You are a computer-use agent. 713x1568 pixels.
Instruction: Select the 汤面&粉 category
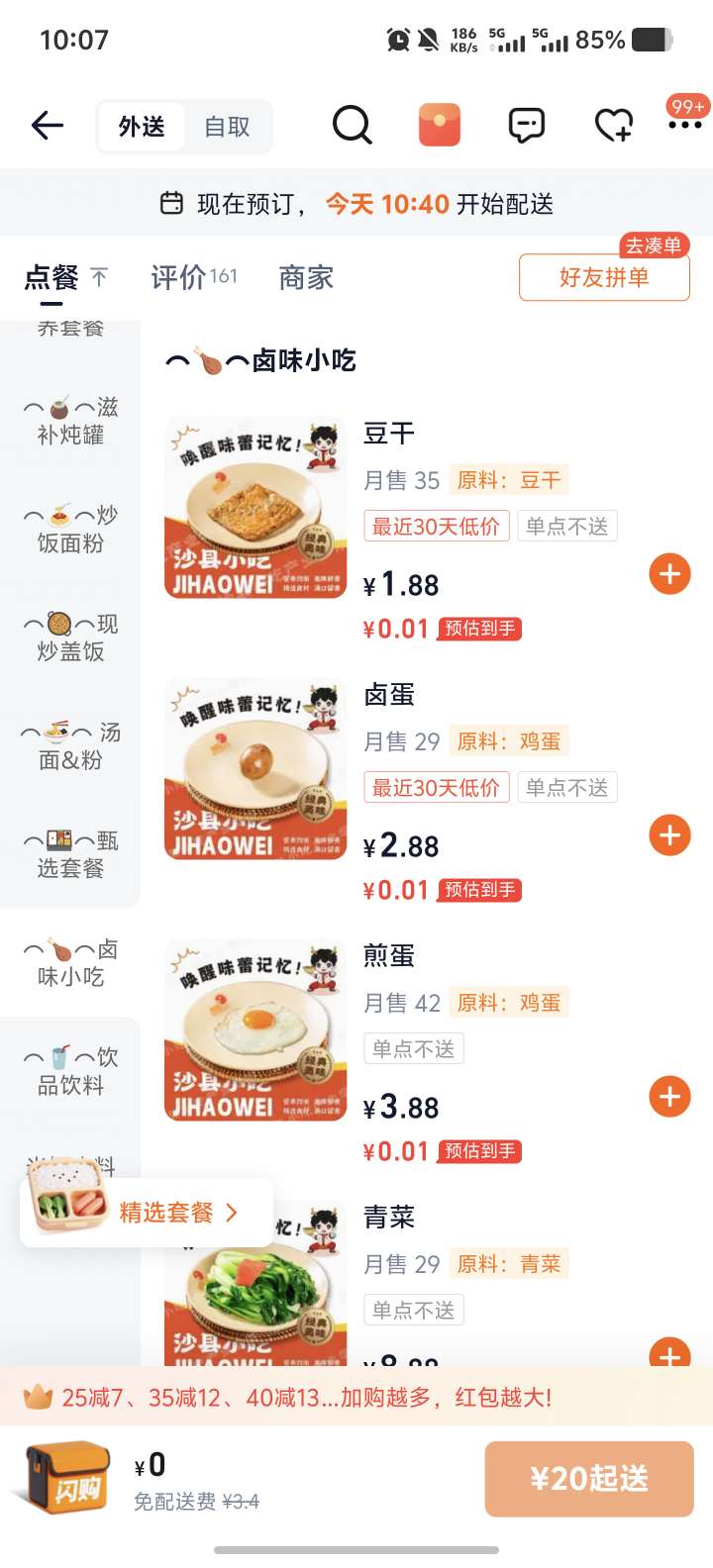pos(70,746)
